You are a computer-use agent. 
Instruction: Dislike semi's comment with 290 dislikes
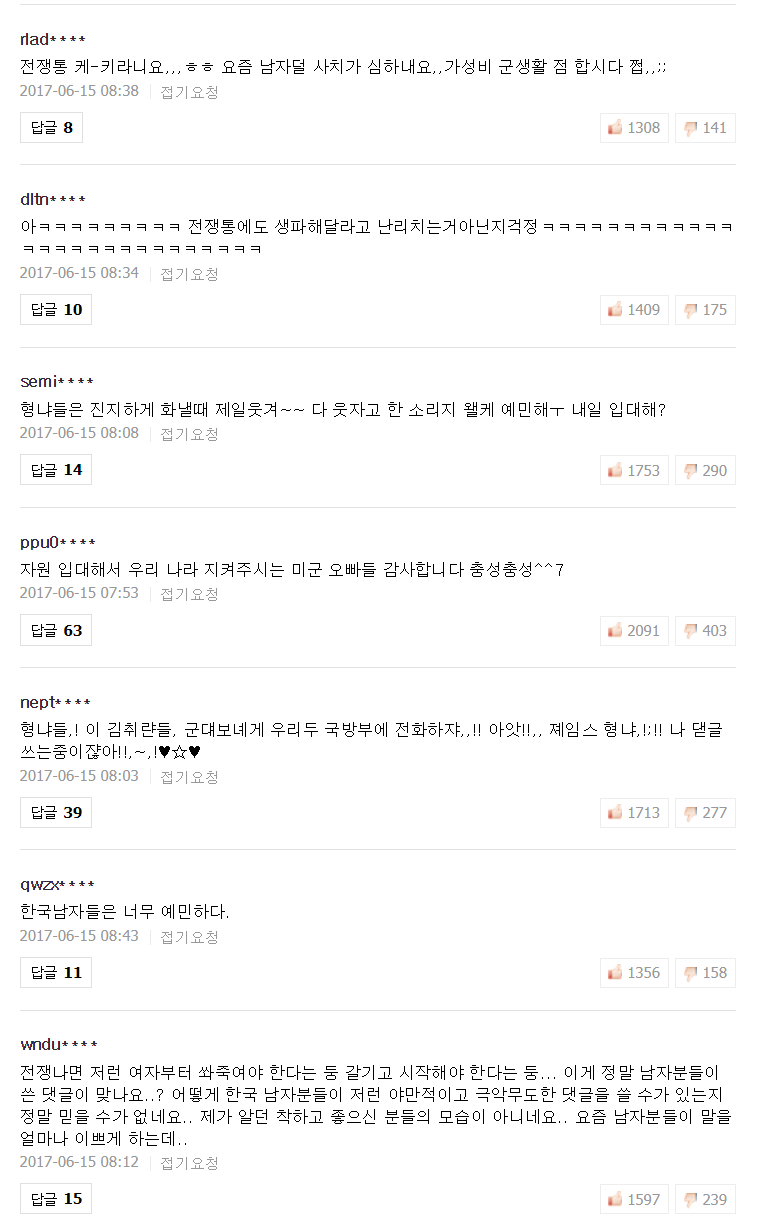[x=705, y=470]
